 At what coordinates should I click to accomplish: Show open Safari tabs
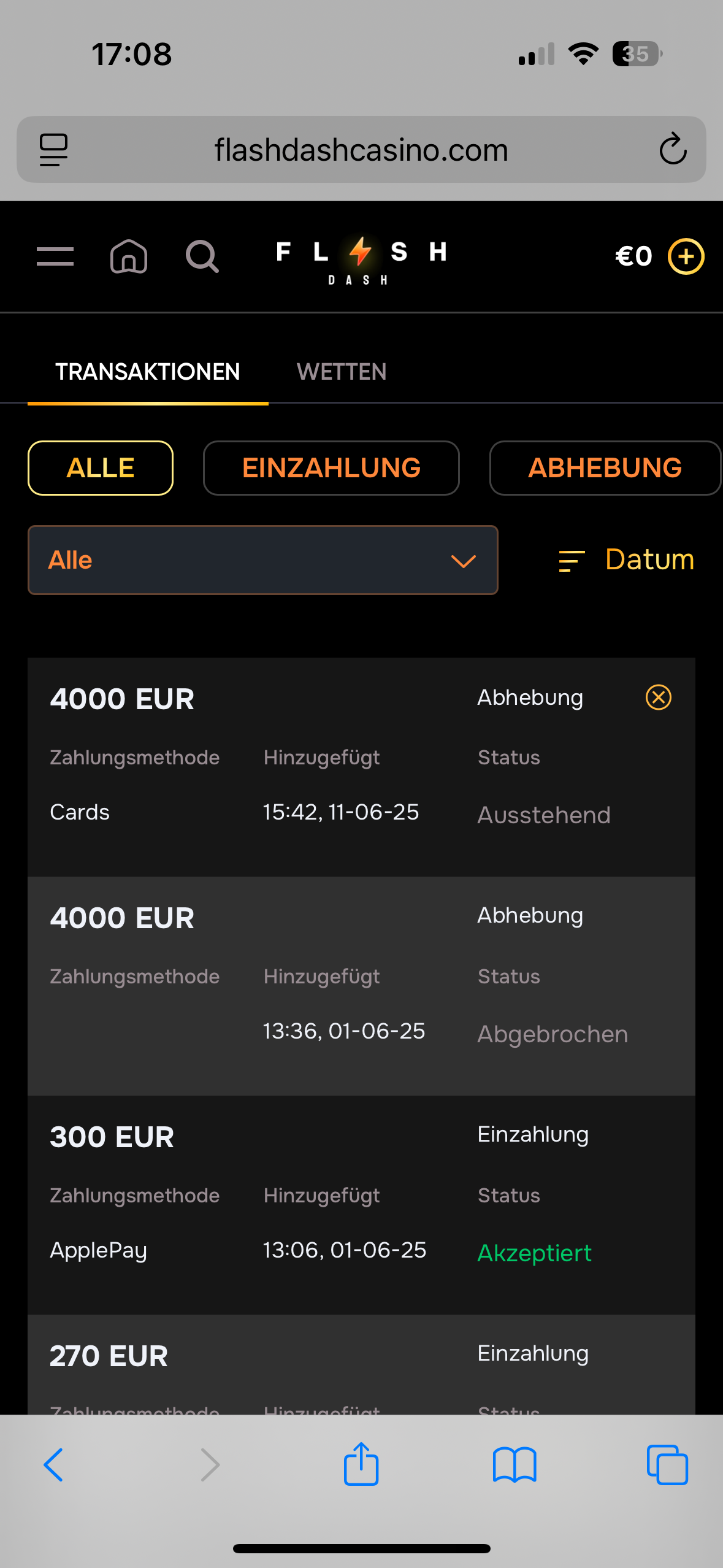(x=667, y=1465)
